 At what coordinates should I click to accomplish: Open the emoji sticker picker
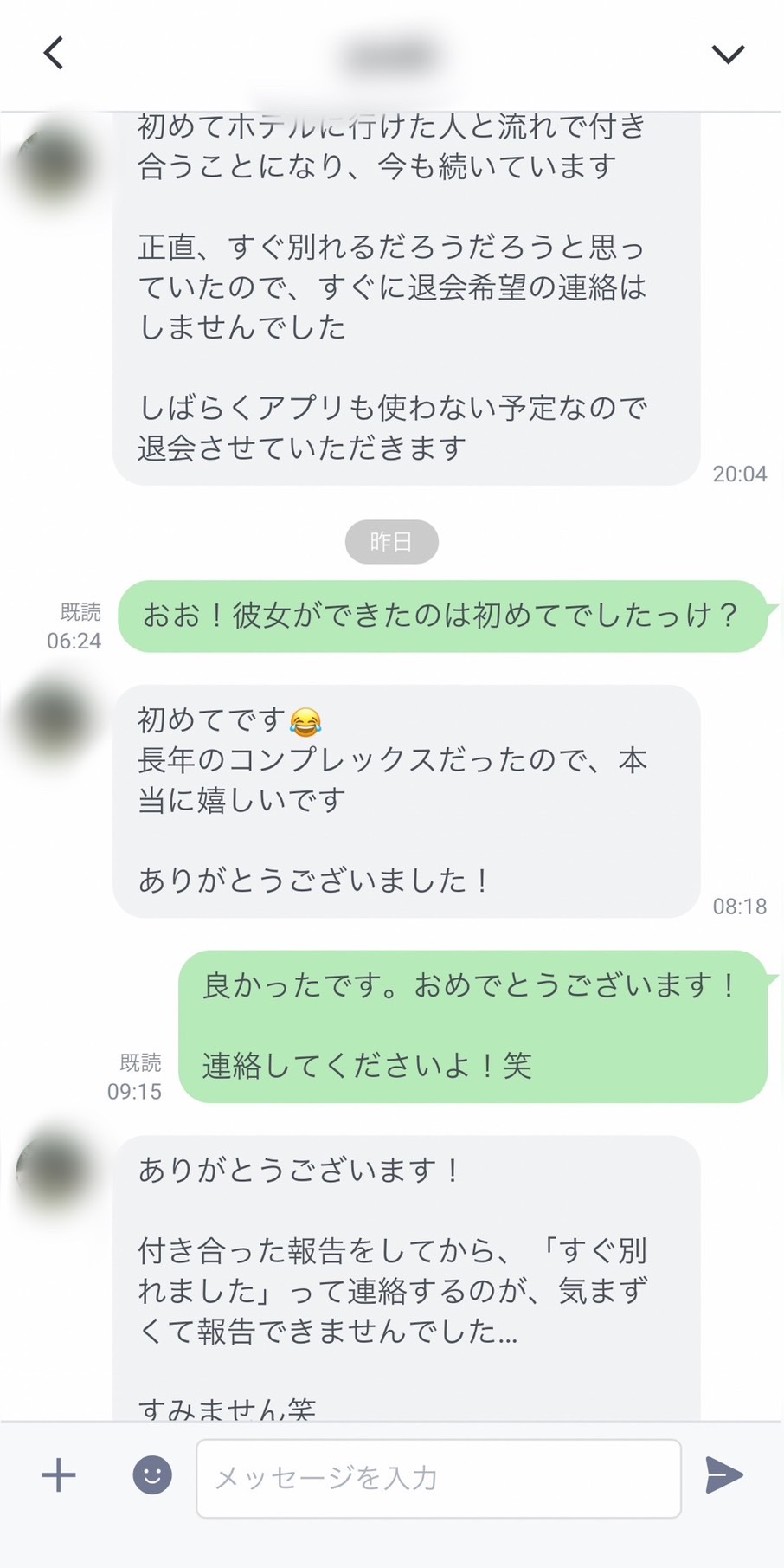pyautogui.click(x=152, y=1474)
